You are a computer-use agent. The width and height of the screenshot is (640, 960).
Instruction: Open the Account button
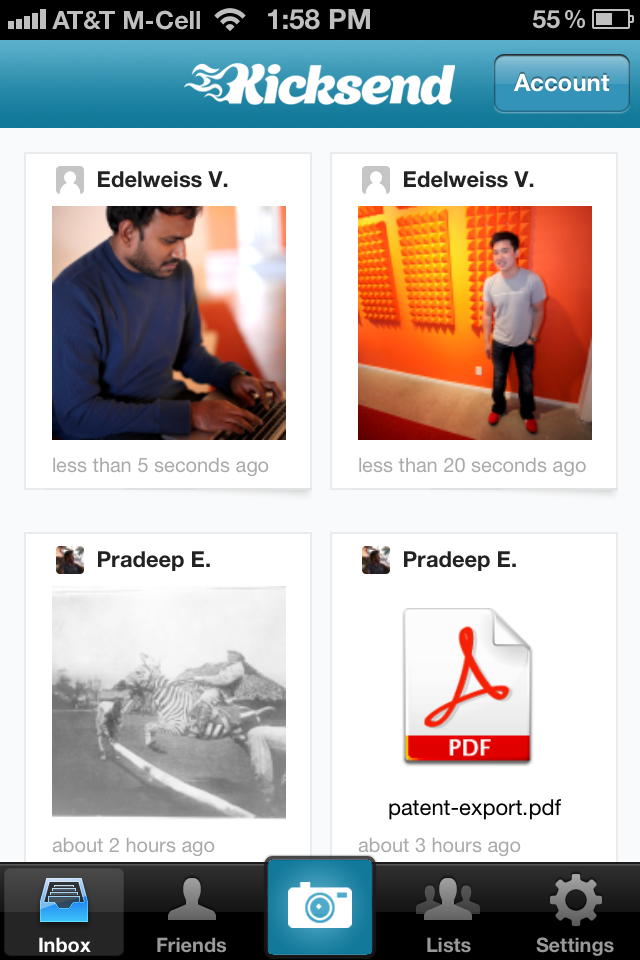click(561, 83)
